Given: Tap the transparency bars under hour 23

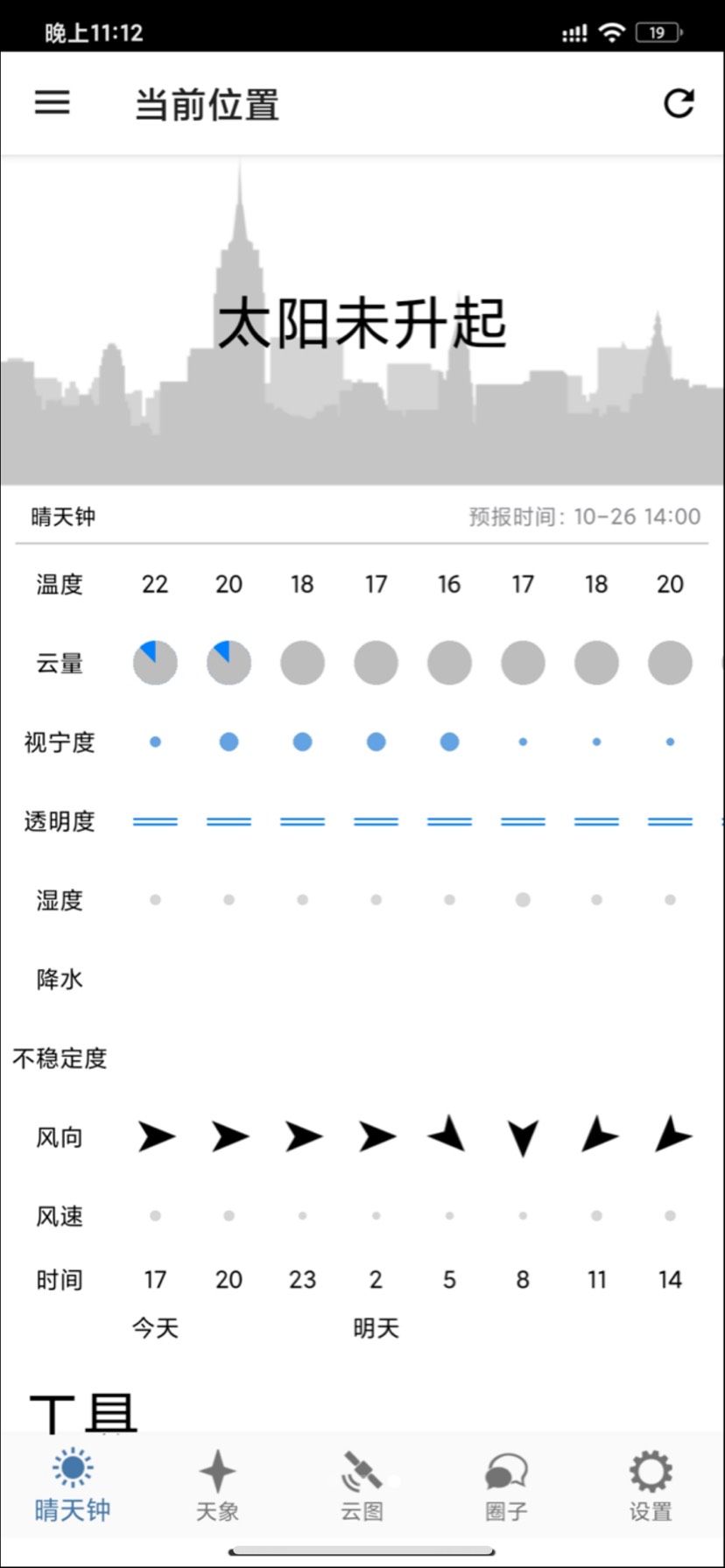Looking at the screenshot, I should [x=302, y=820].
